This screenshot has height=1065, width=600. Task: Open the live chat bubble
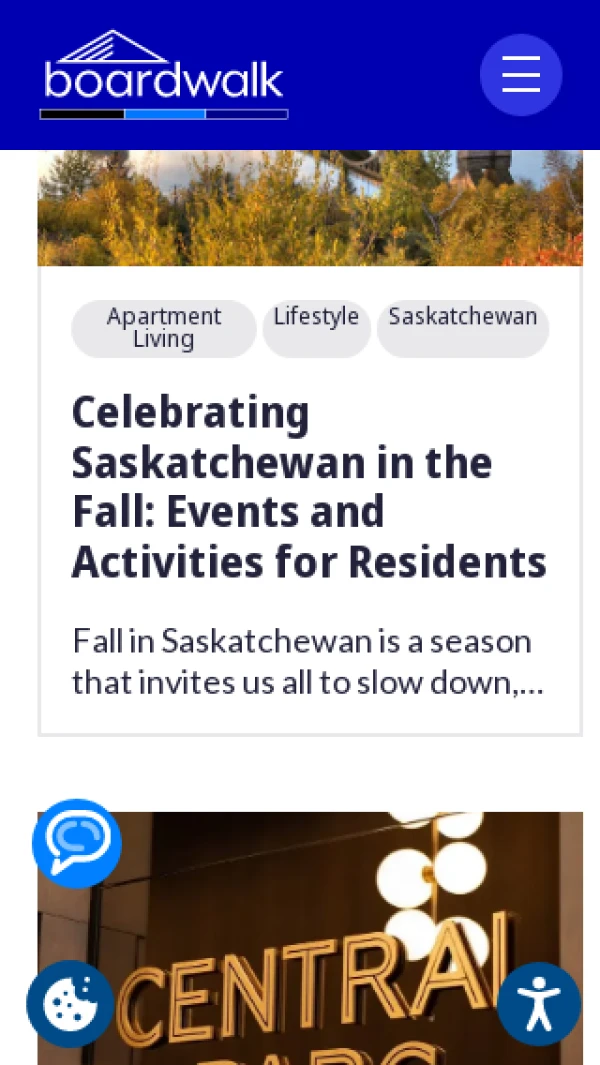click(x=77, y=842)
